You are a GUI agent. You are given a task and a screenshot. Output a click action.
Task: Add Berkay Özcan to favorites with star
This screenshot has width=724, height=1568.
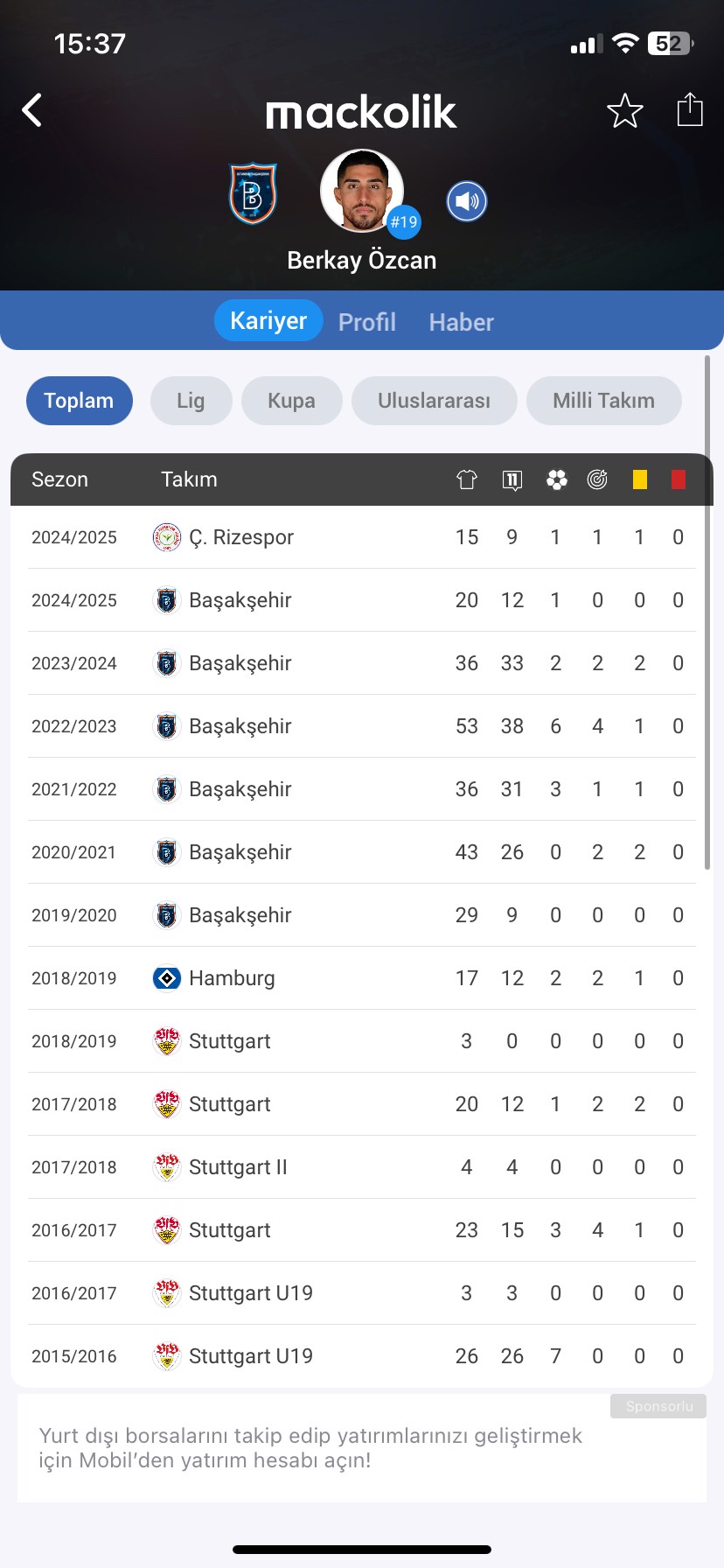[x=624, y=111]
